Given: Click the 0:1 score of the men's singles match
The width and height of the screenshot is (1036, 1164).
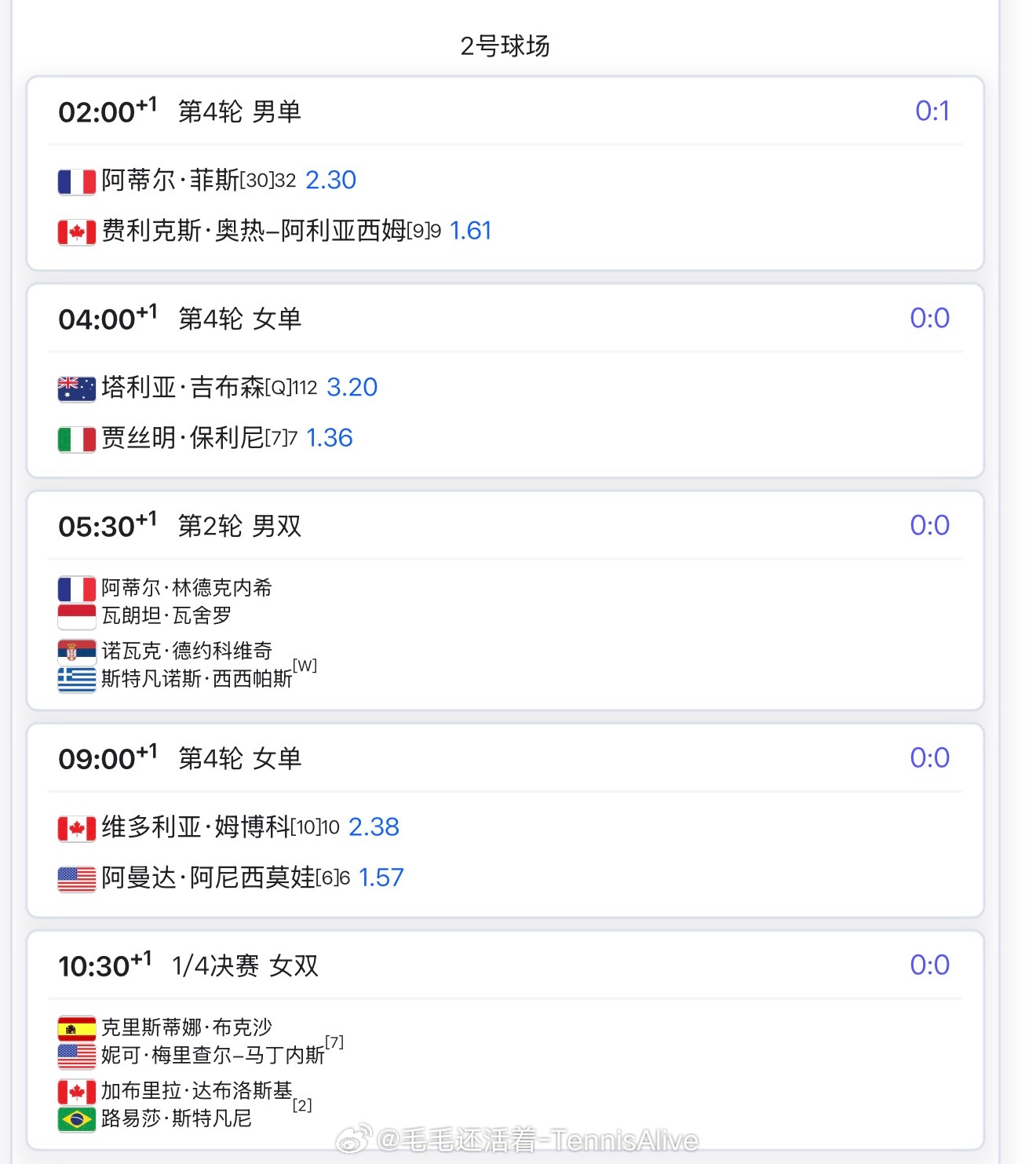Looking at the screenshot, I should (932, 111).
